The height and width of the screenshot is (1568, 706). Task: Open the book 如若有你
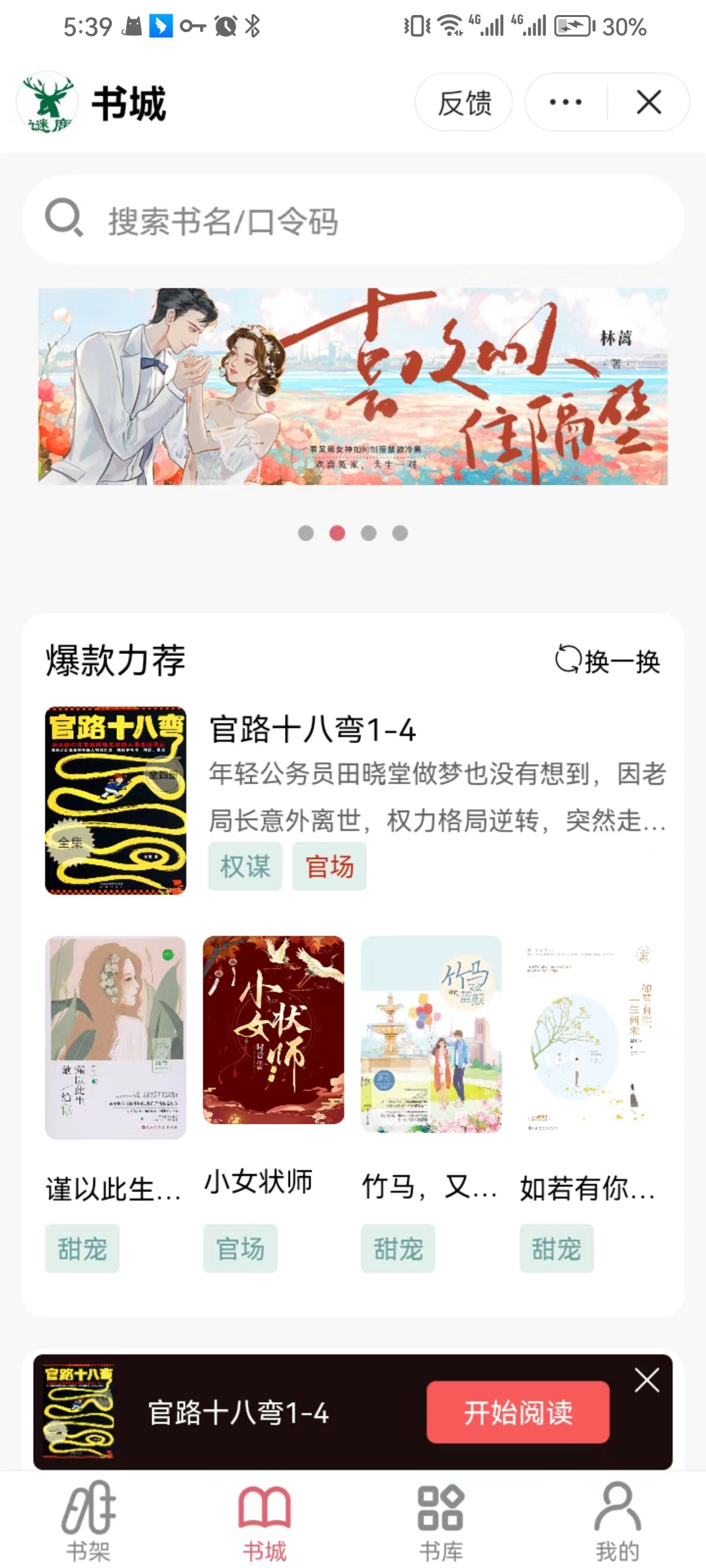[x=589, y=1070]
